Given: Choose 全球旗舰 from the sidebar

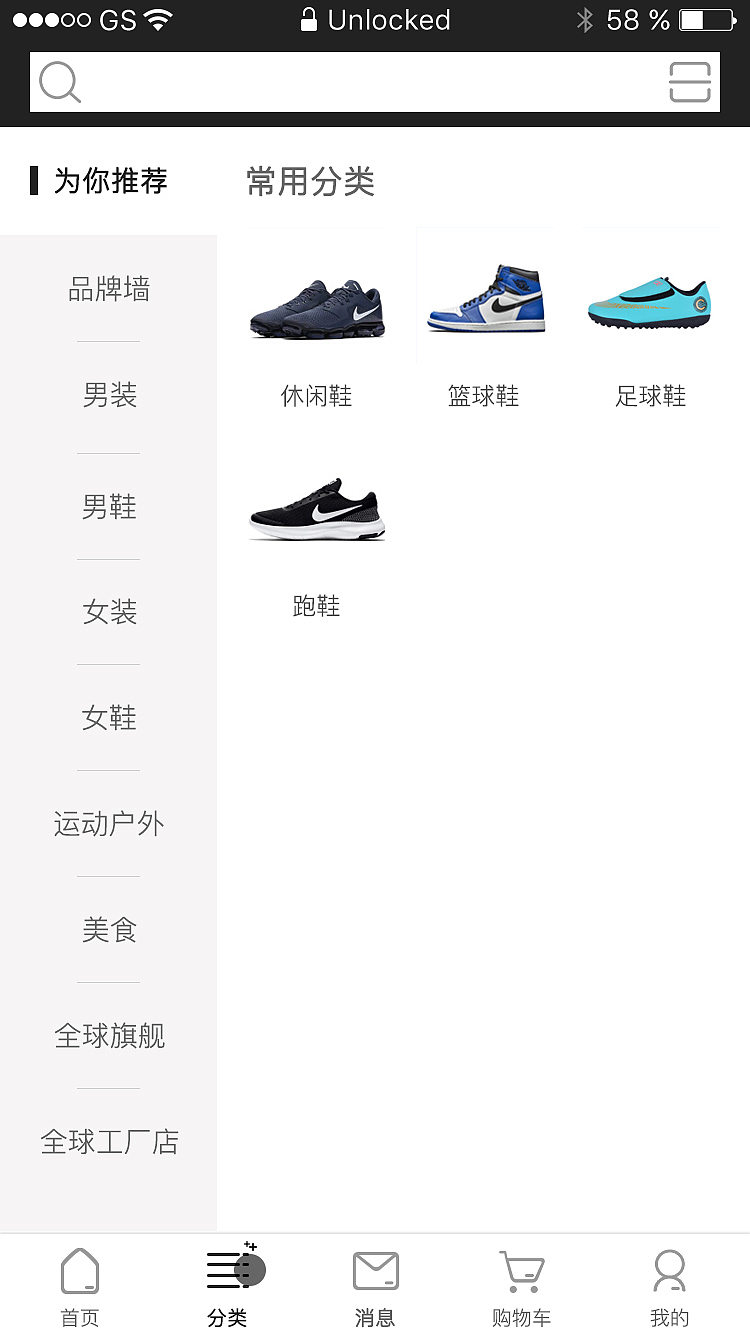Looking at the screenshot, I should click(x=109, y=1036).
